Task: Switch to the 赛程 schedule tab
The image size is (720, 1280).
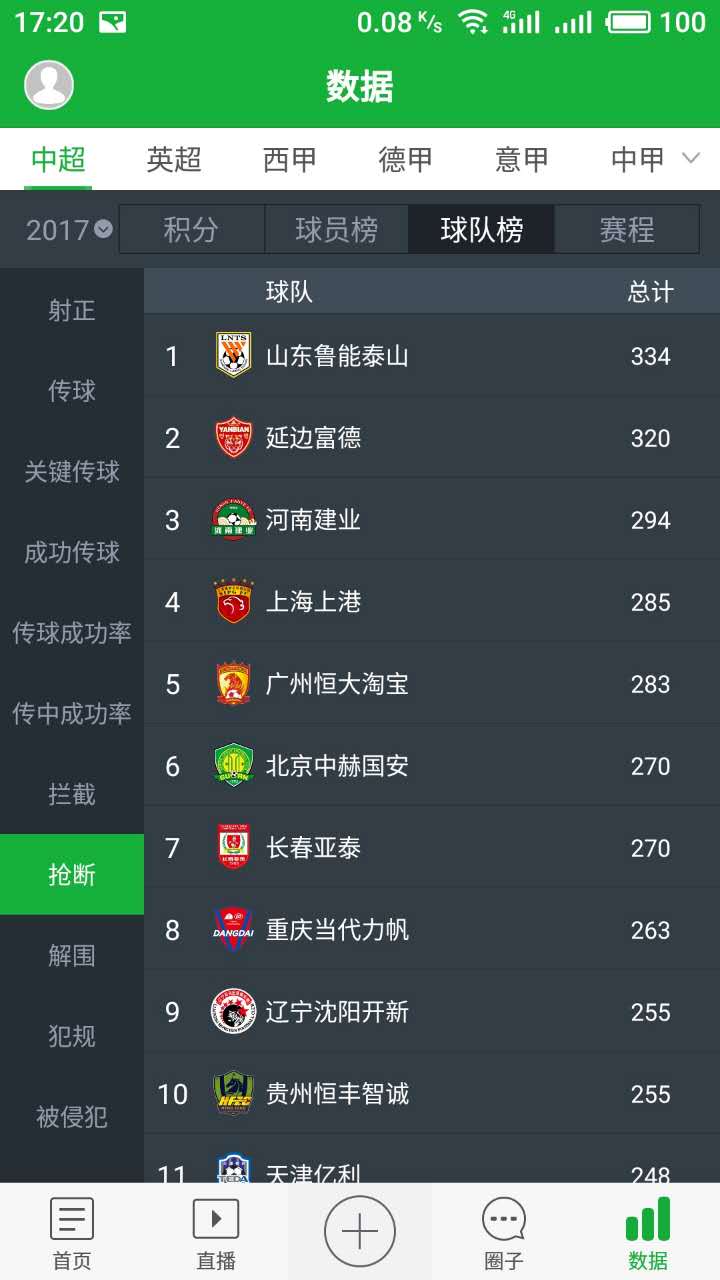Action: [628, 229]
